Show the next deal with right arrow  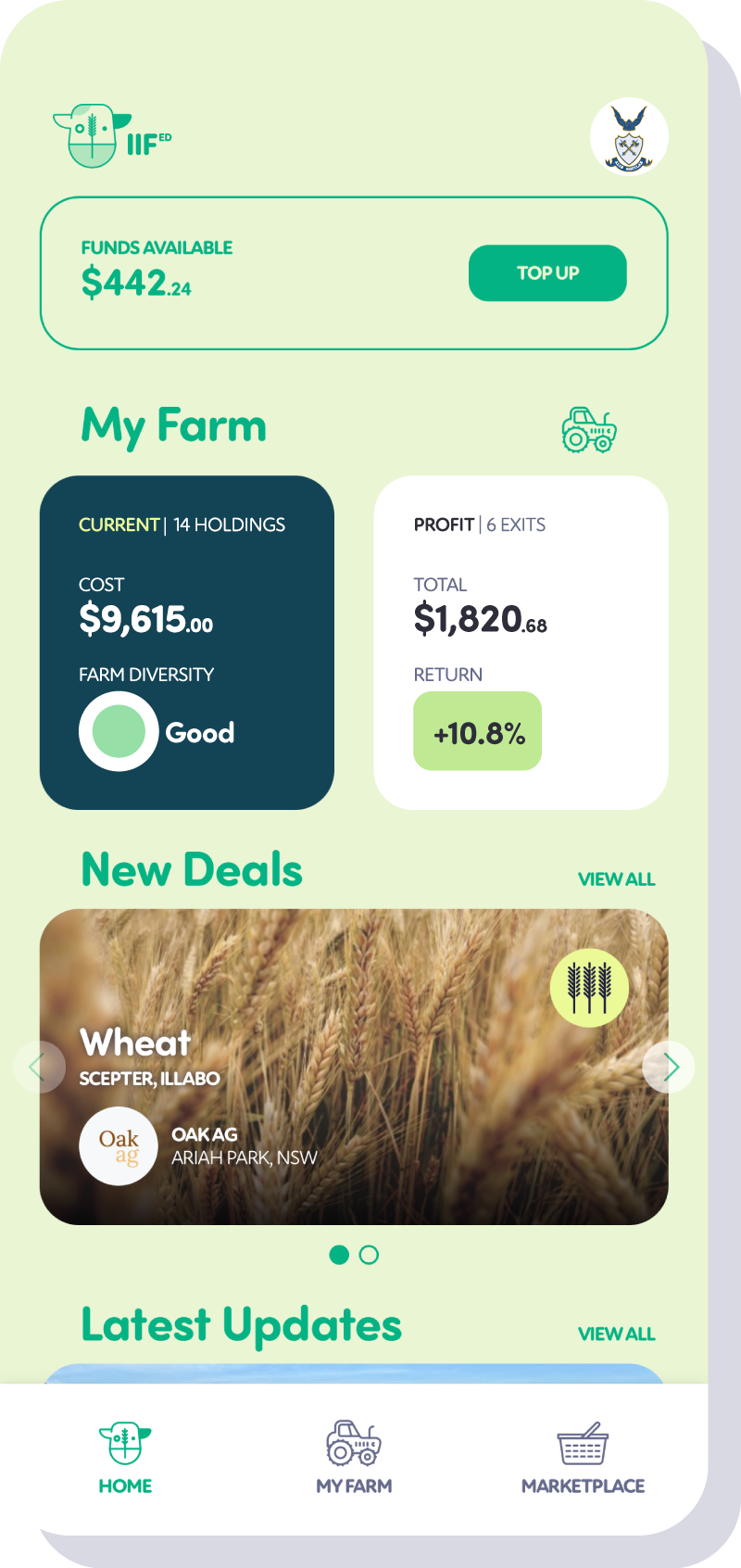[x=669, y=1068]
